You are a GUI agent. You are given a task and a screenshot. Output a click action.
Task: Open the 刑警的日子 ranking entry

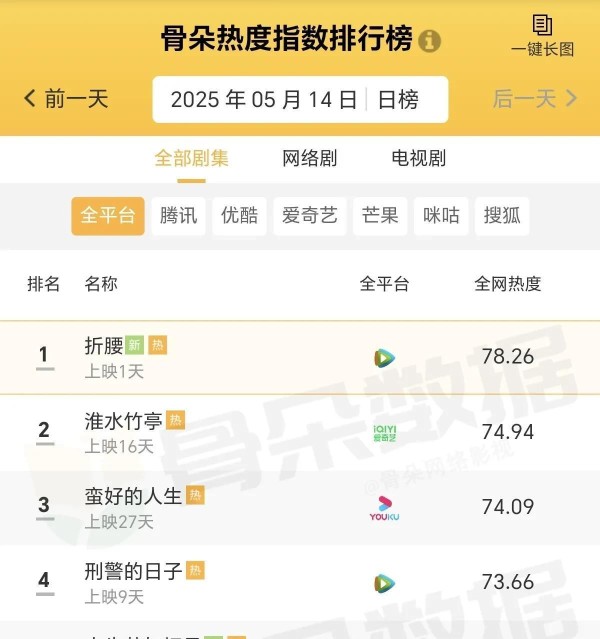pos(134,572)
